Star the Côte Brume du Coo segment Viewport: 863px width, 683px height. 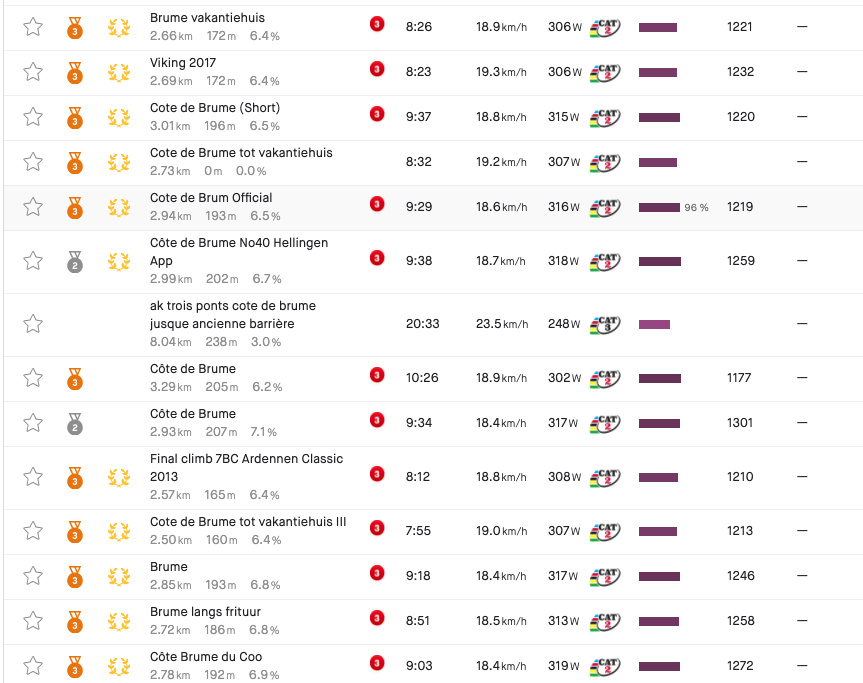[33, 666]
